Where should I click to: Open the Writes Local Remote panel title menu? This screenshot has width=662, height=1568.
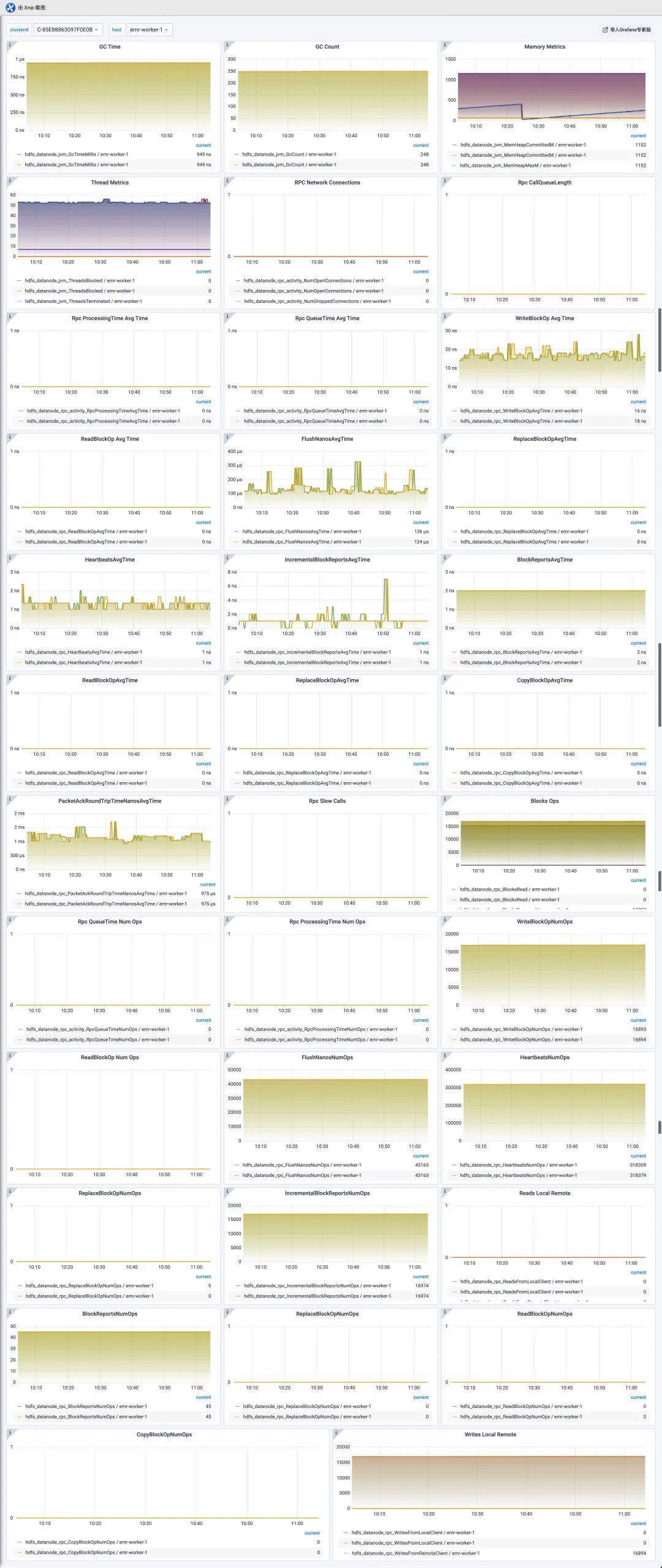click(490, 1434)
